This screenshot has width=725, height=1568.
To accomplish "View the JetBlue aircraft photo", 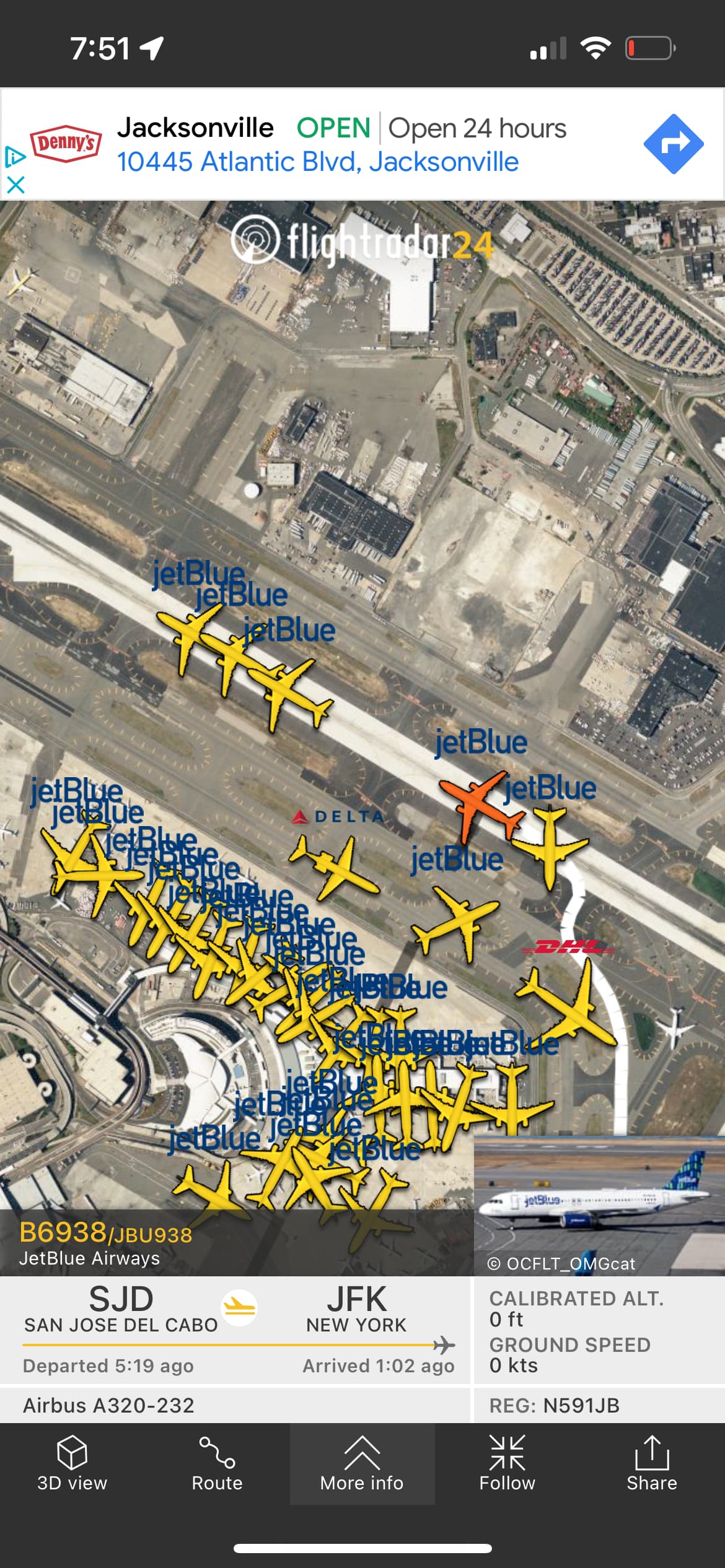I will pyautogui.click(x=599, y=1204).
